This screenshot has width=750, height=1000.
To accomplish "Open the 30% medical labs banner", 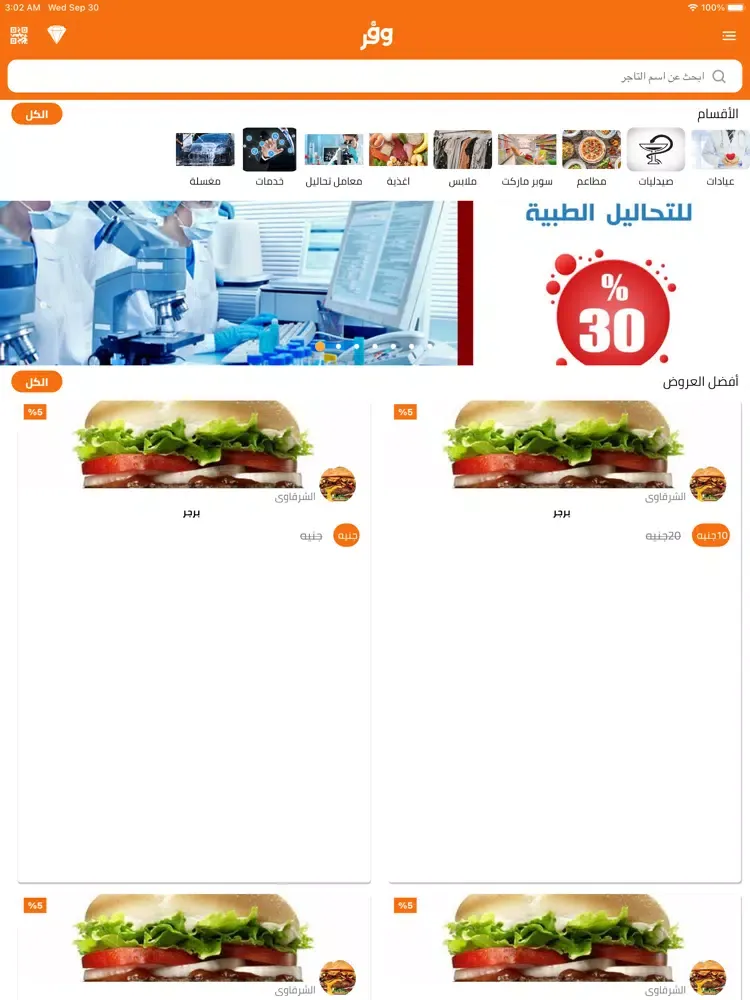I will click(375, 283).
